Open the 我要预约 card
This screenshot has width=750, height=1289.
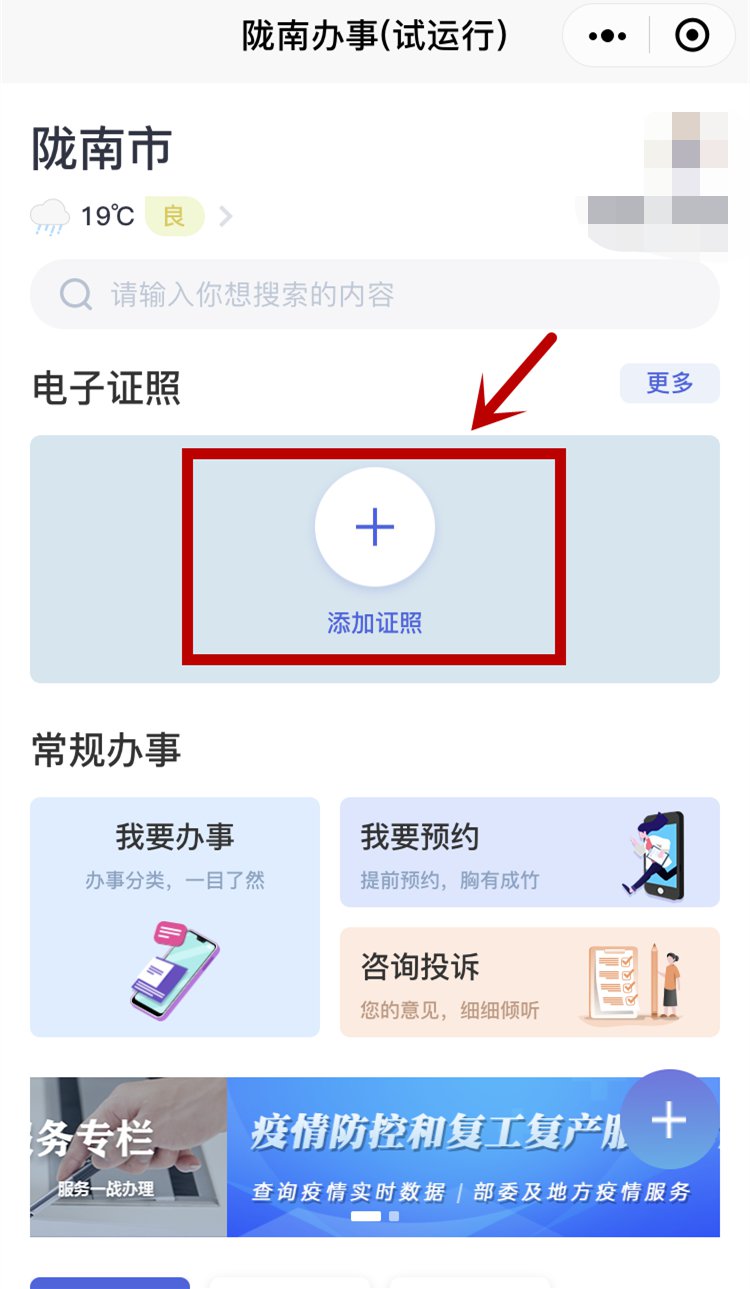tap(529, 852)
